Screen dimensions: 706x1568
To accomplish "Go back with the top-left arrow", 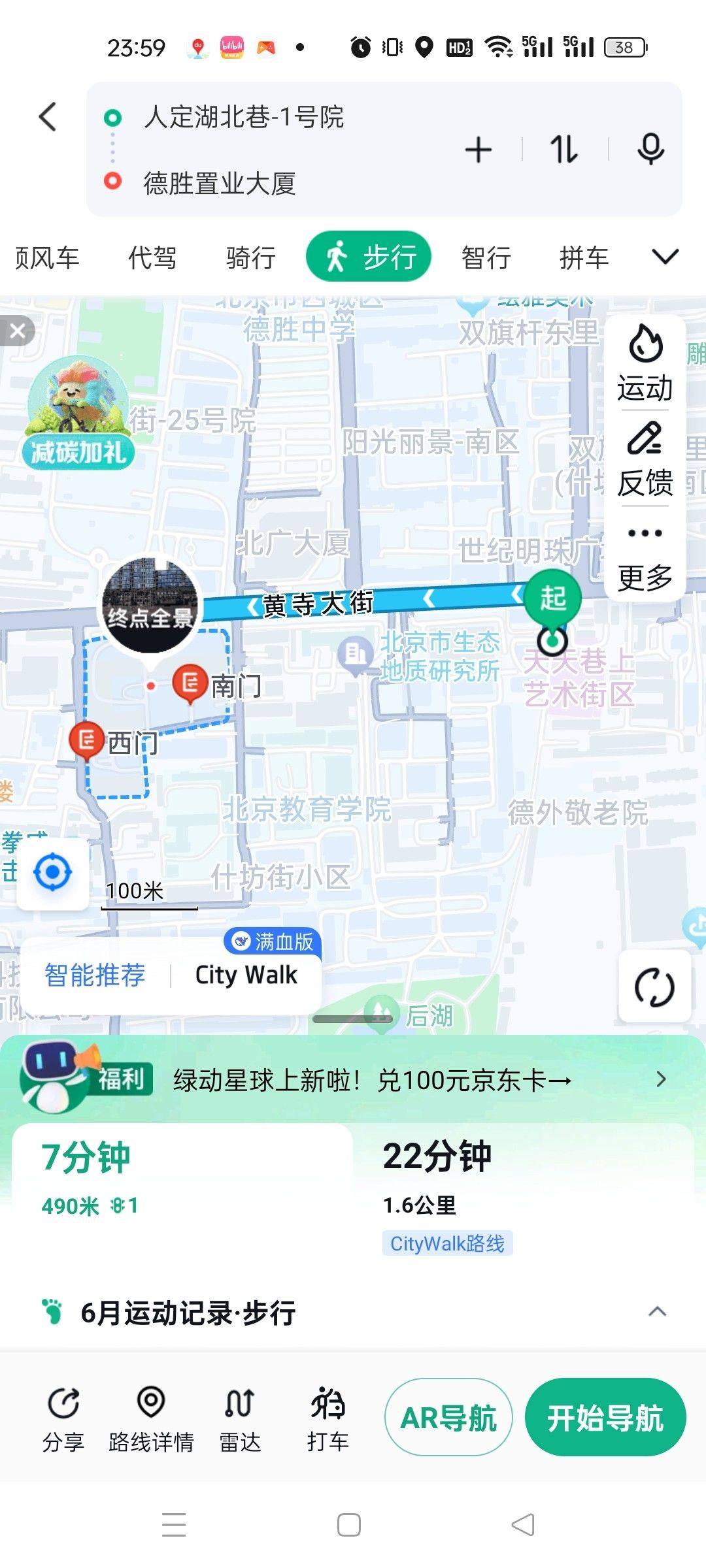I will tap(48, 117).
